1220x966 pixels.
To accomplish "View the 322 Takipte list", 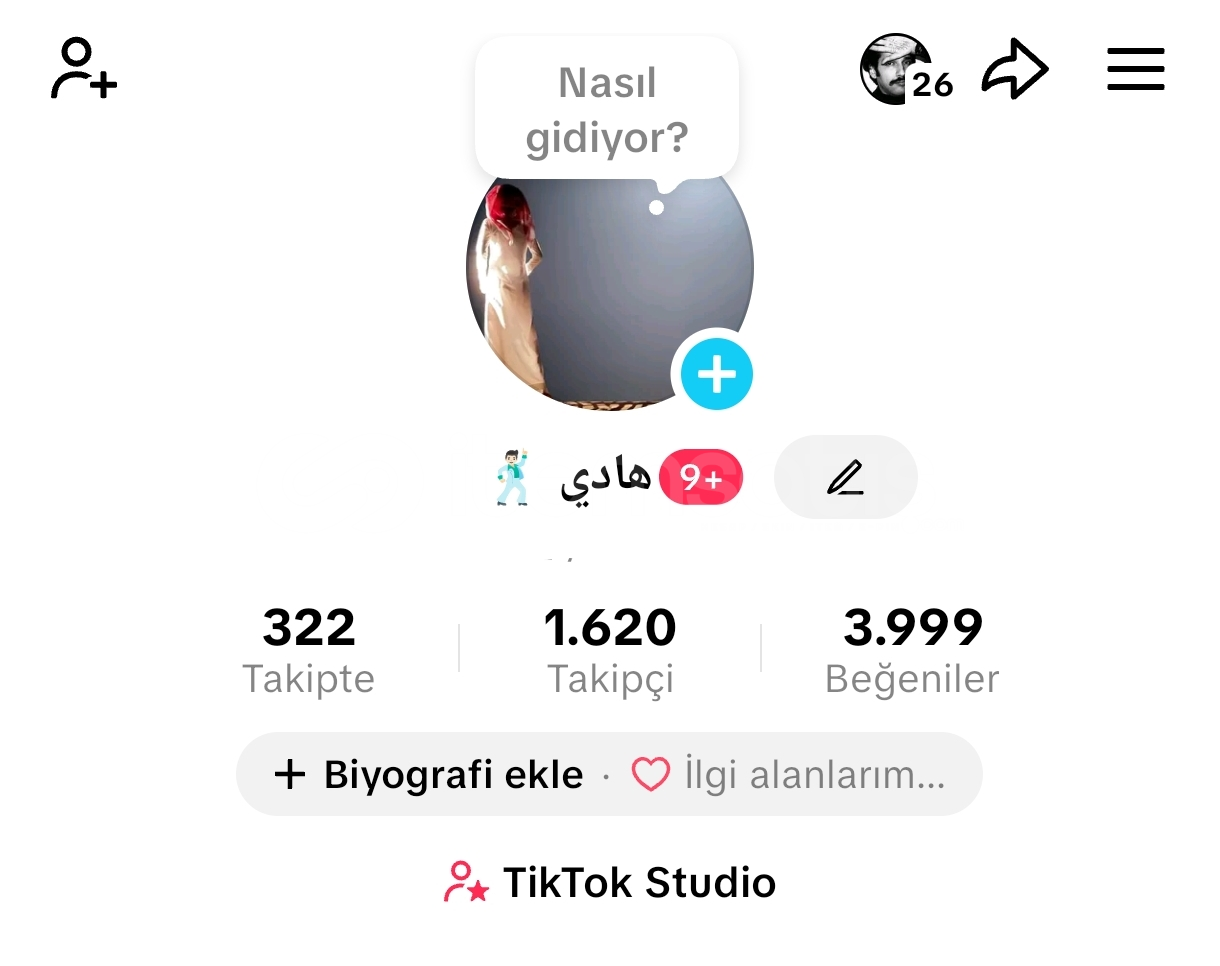I will click(308, 650).
